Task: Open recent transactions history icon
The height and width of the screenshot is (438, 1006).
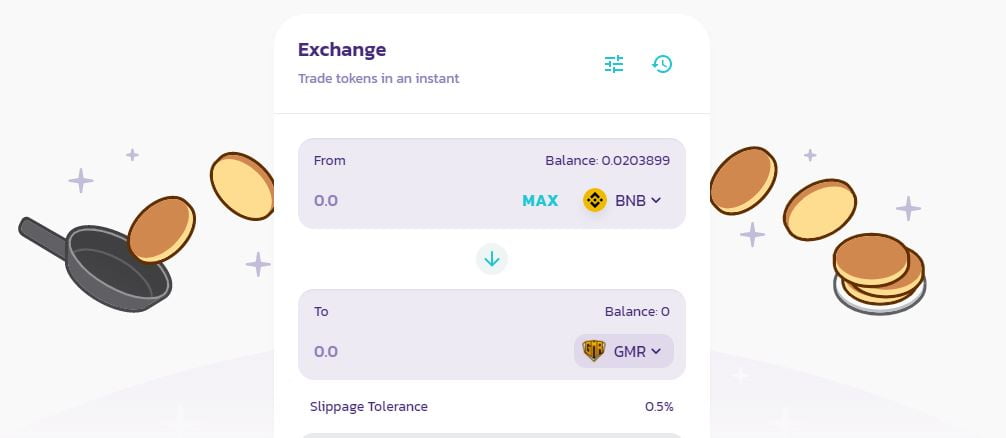Action: point(662,64)
